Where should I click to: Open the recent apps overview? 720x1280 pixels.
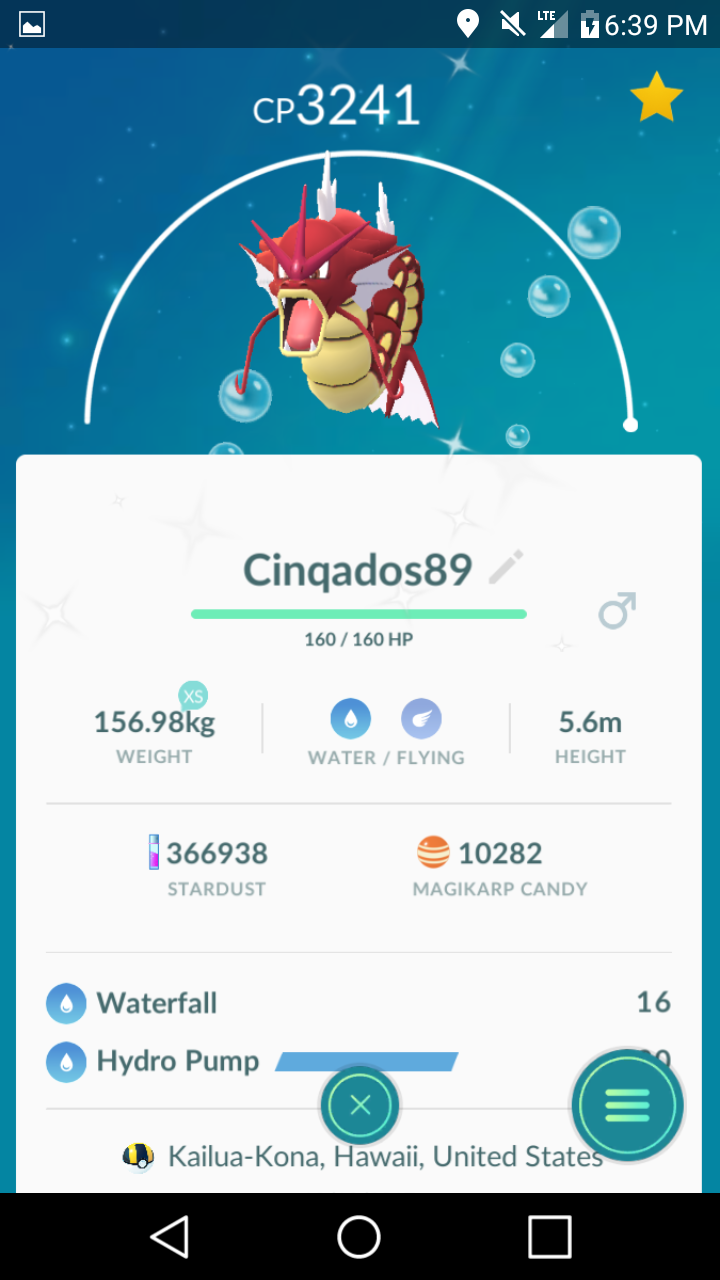(549, 1237)
